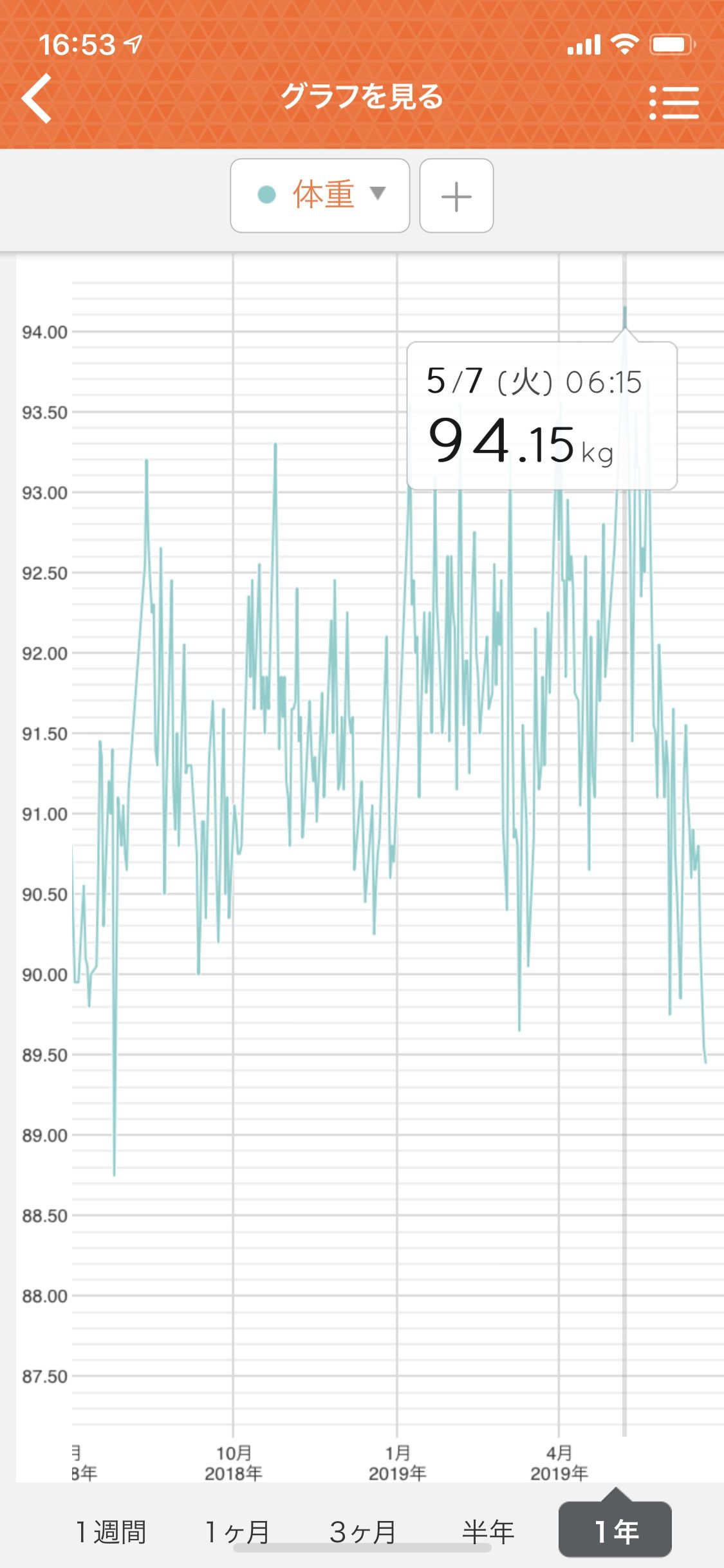This screenshot has height=1568, width=724.
Task: Open the list menu icon
Action: click(x=673, y=103)
